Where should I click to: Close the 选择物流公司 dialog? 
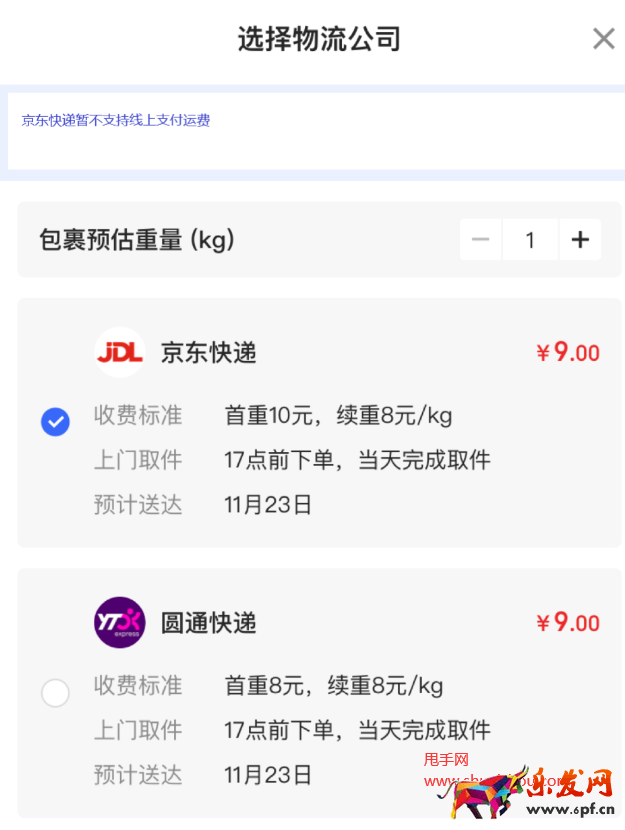603,39
